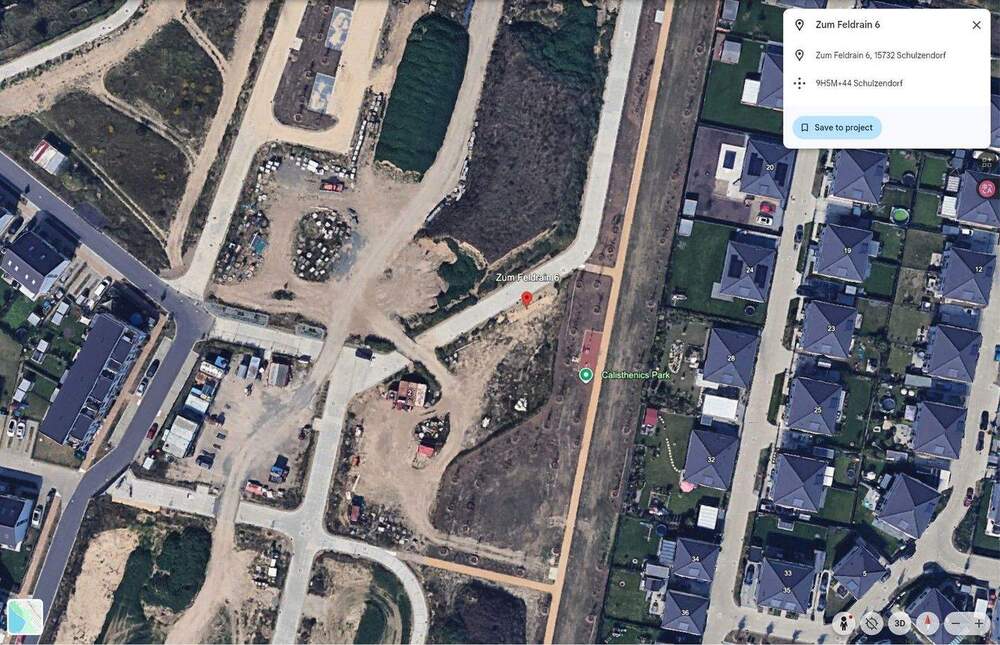
Task: Close the Zum Feldrain 6 info card
Action: coord(976,25)
